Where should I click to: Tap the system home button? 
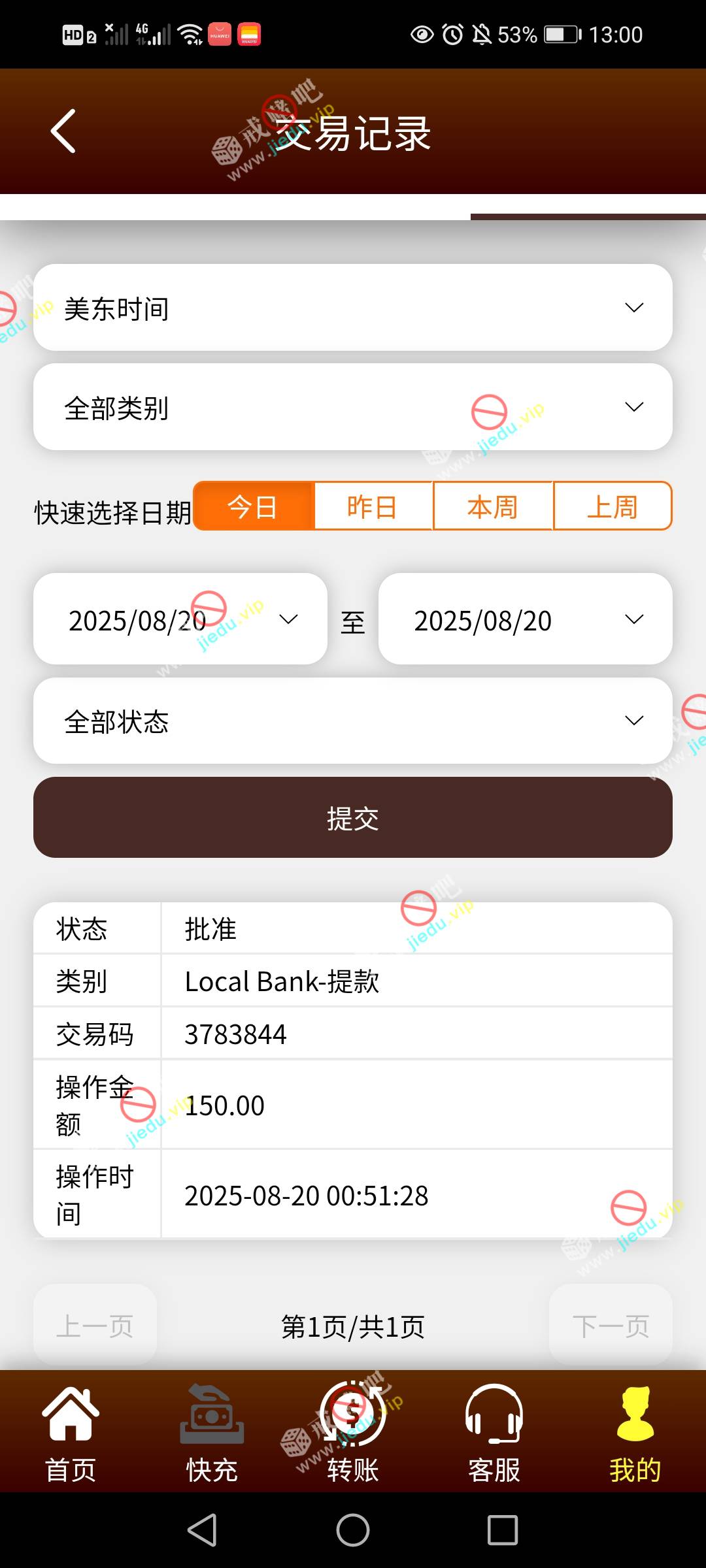(x=353, y=1530)
